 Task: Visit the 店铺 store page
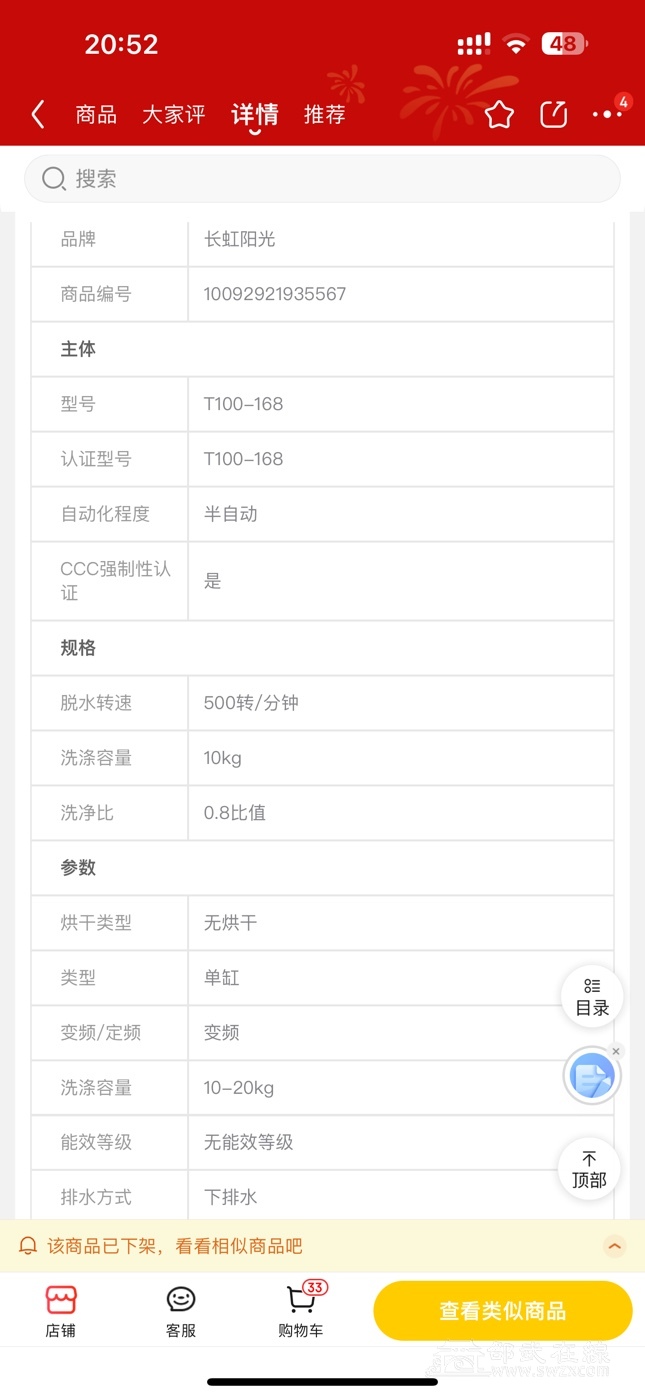tap(61, 1311)
